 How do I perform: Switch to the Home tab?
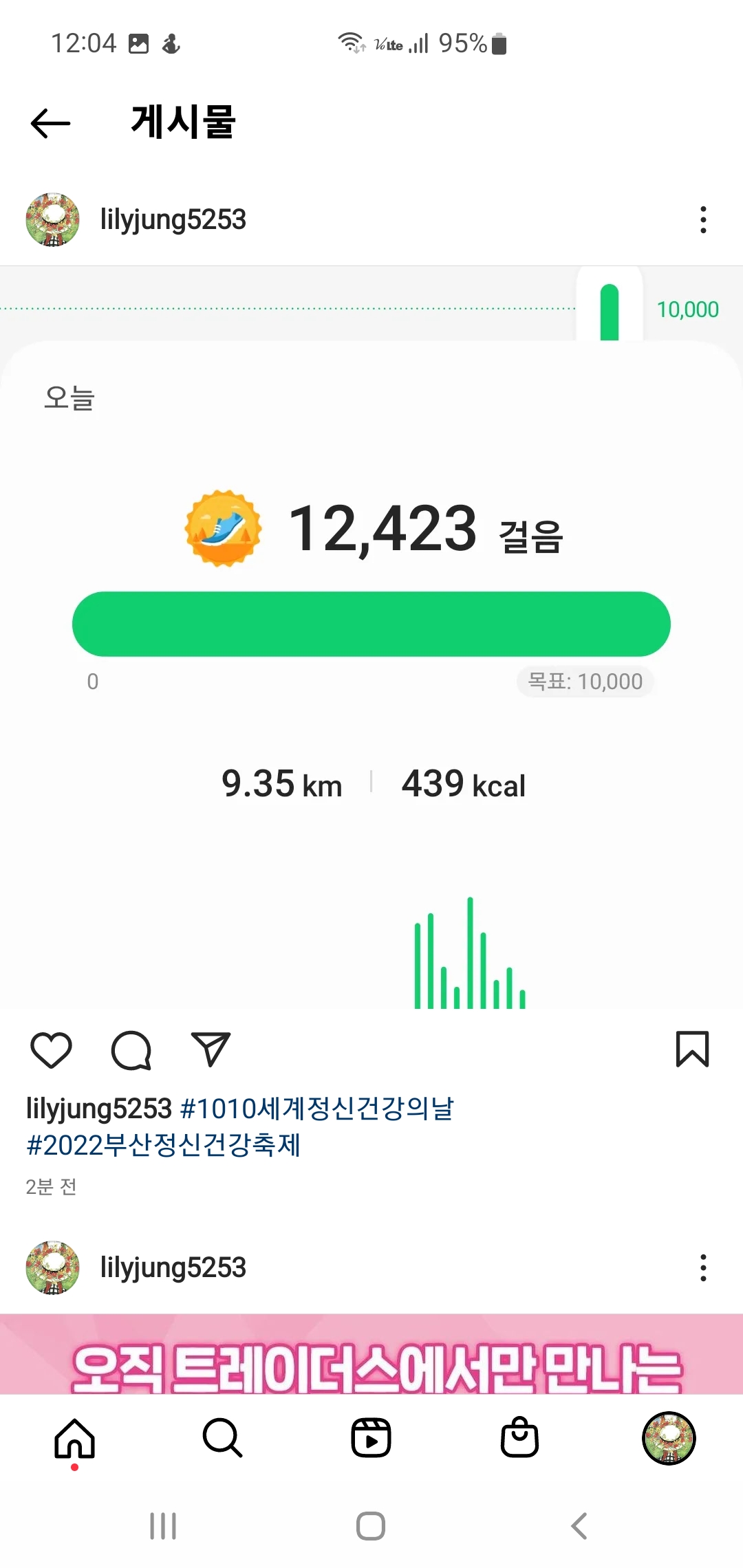click(x=74, y=1438)
